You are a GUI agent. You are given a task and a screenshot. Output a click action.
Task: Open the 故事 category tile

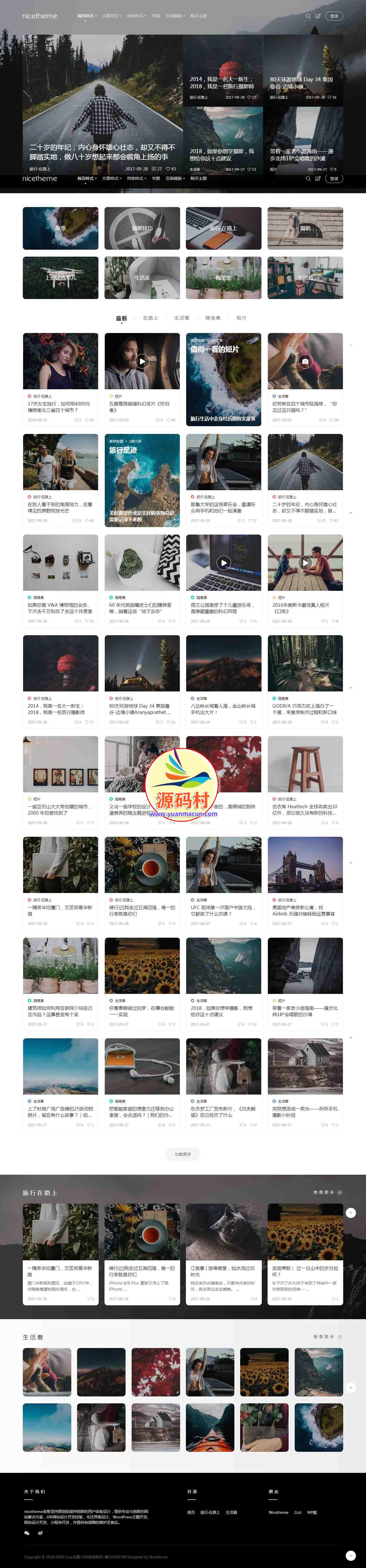(x=60, y=228)
